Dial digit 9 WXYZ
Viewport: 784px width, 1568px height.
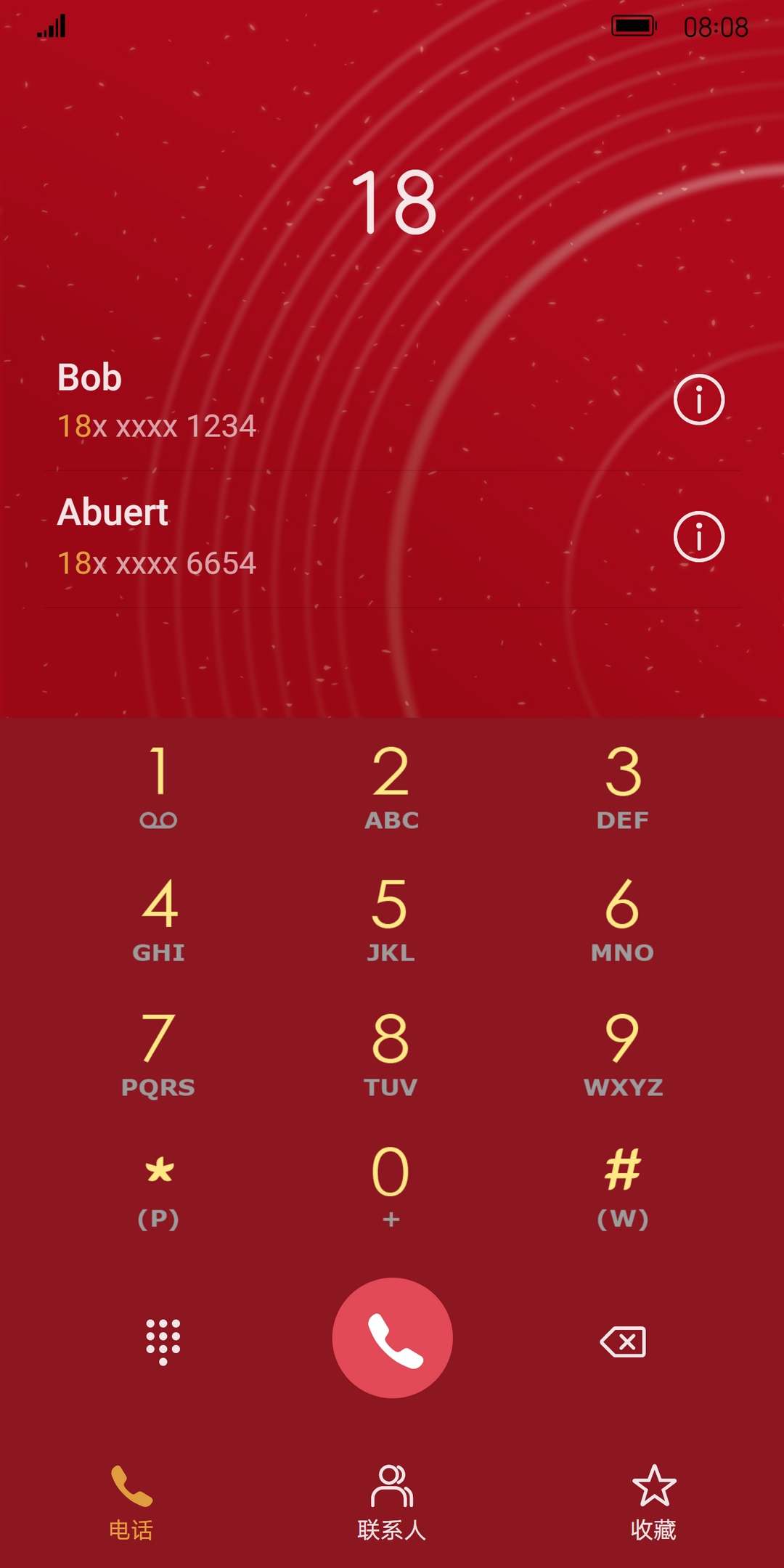[x=623, y=1053]
